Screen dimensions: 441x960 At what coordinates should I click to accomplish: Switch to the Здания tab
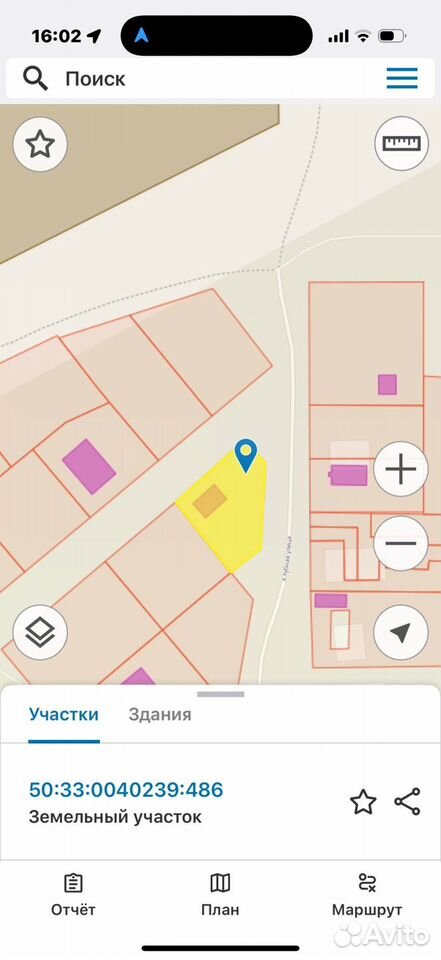point(160,714)
